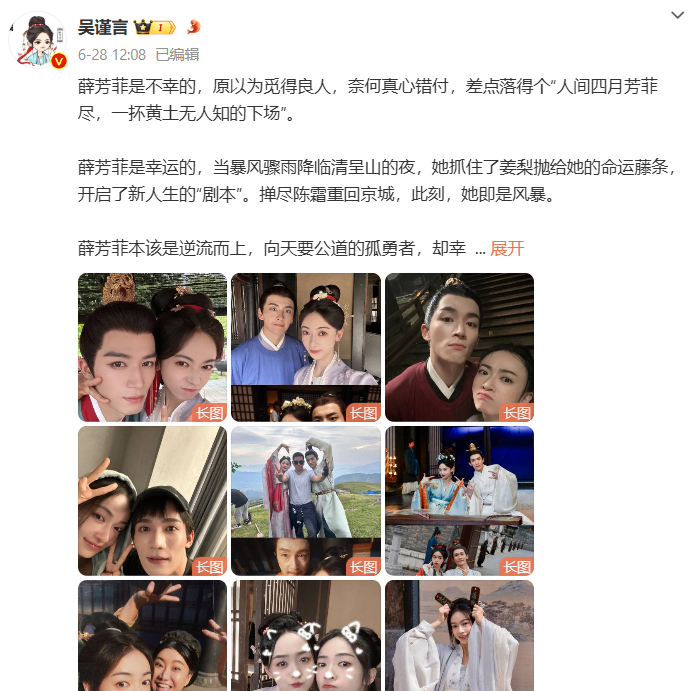Open selfie photo by the wooden pillars
This screenshot has height=691, width=692.
click(153, 500)
